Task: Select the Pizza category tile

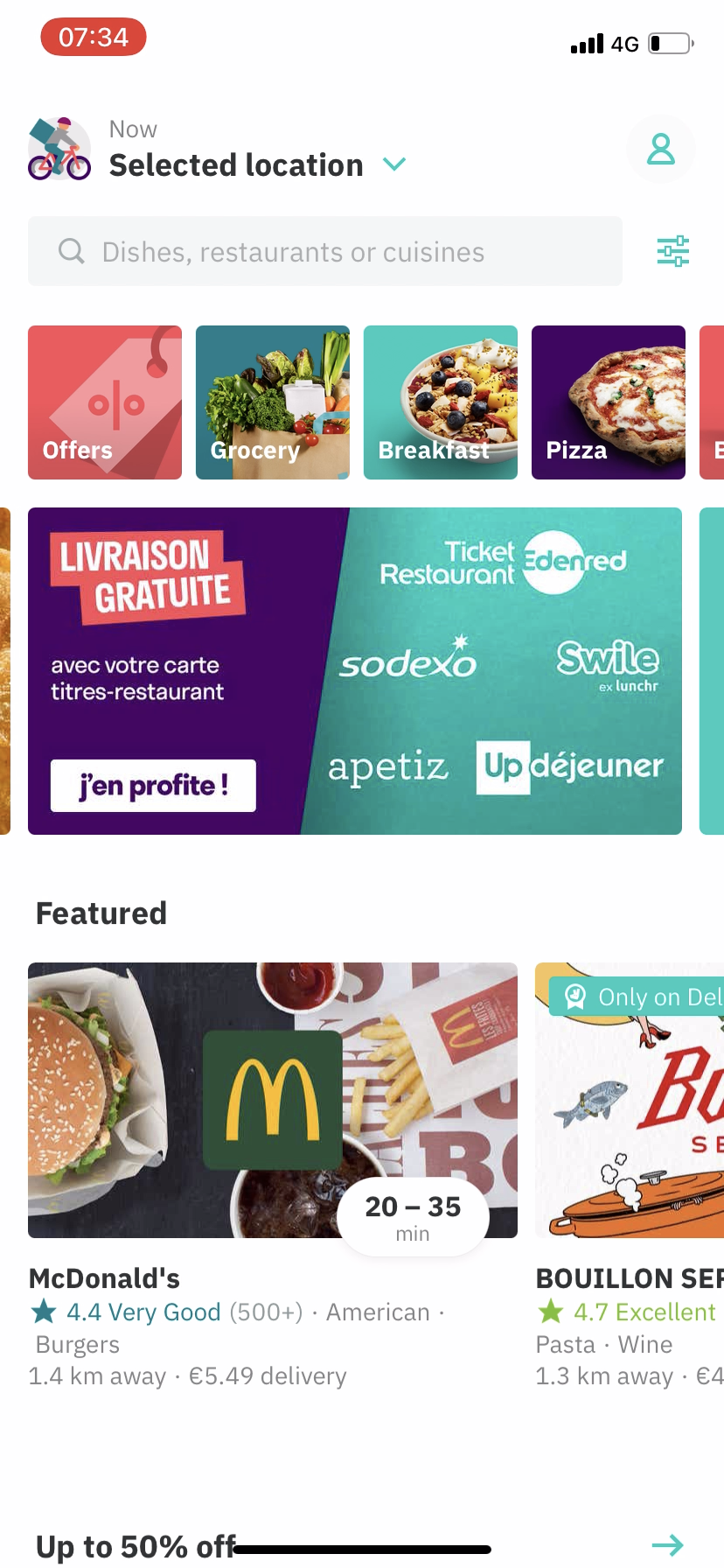Action: click(608, 402)
